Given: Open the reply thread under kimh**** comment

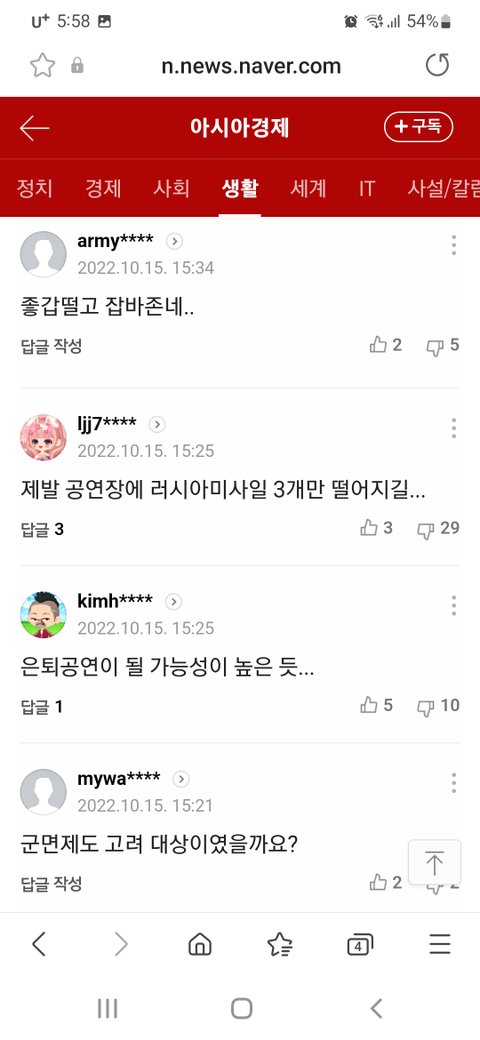Looking at the screenshot, I should click(x=42, y=706).
